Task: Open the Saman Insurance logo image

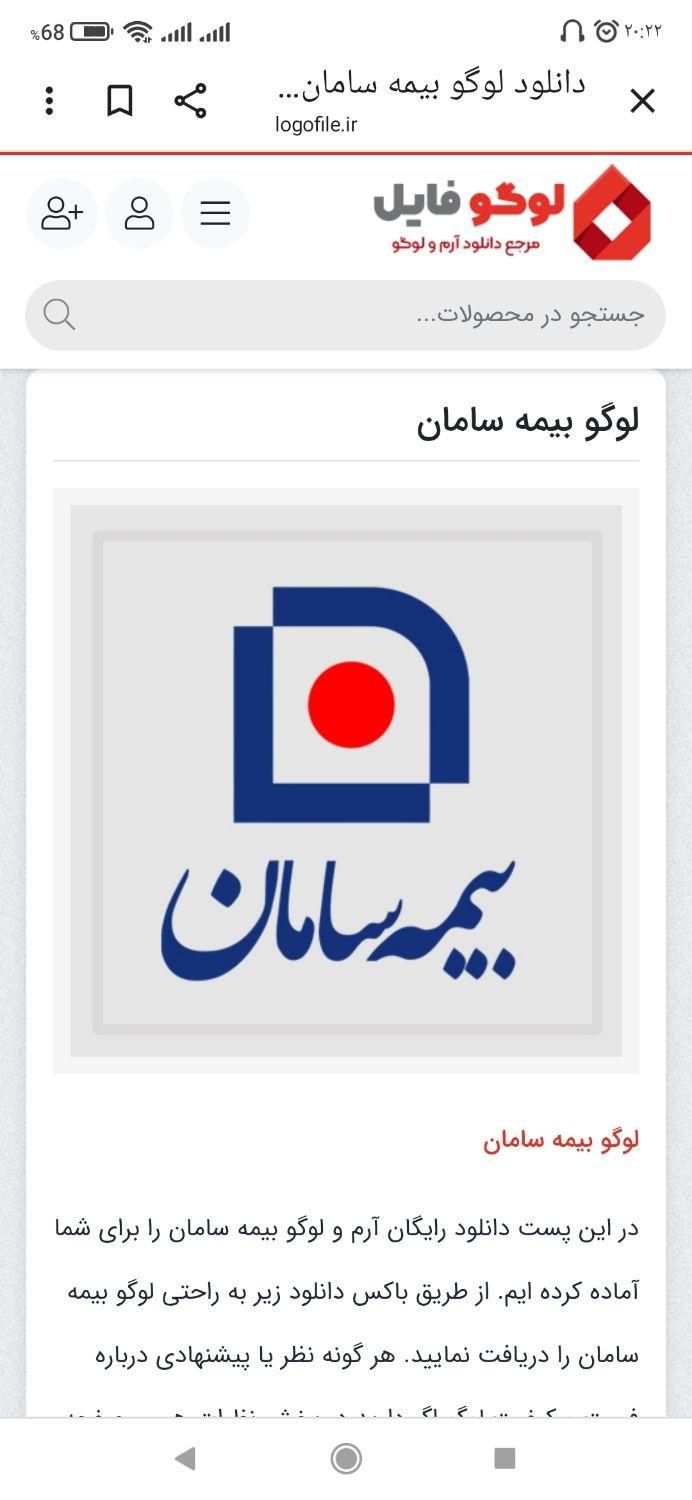Action: 346,780
